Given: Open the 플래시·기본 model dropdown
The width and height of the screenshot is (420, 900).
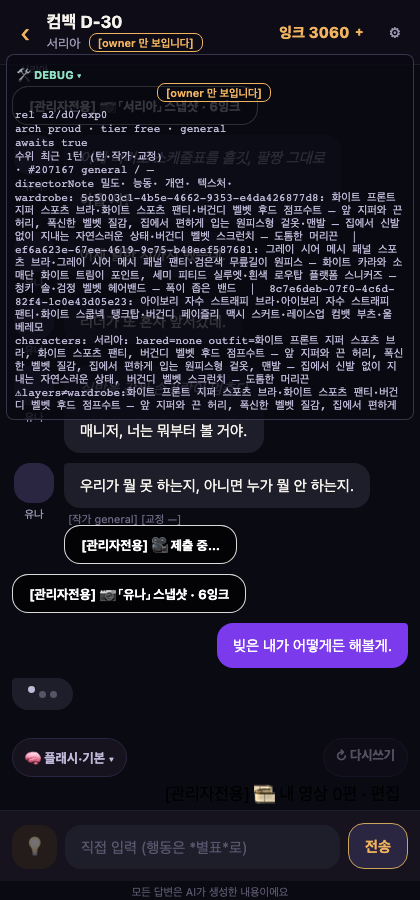Looking at the screenshot, I should [69, 758].
